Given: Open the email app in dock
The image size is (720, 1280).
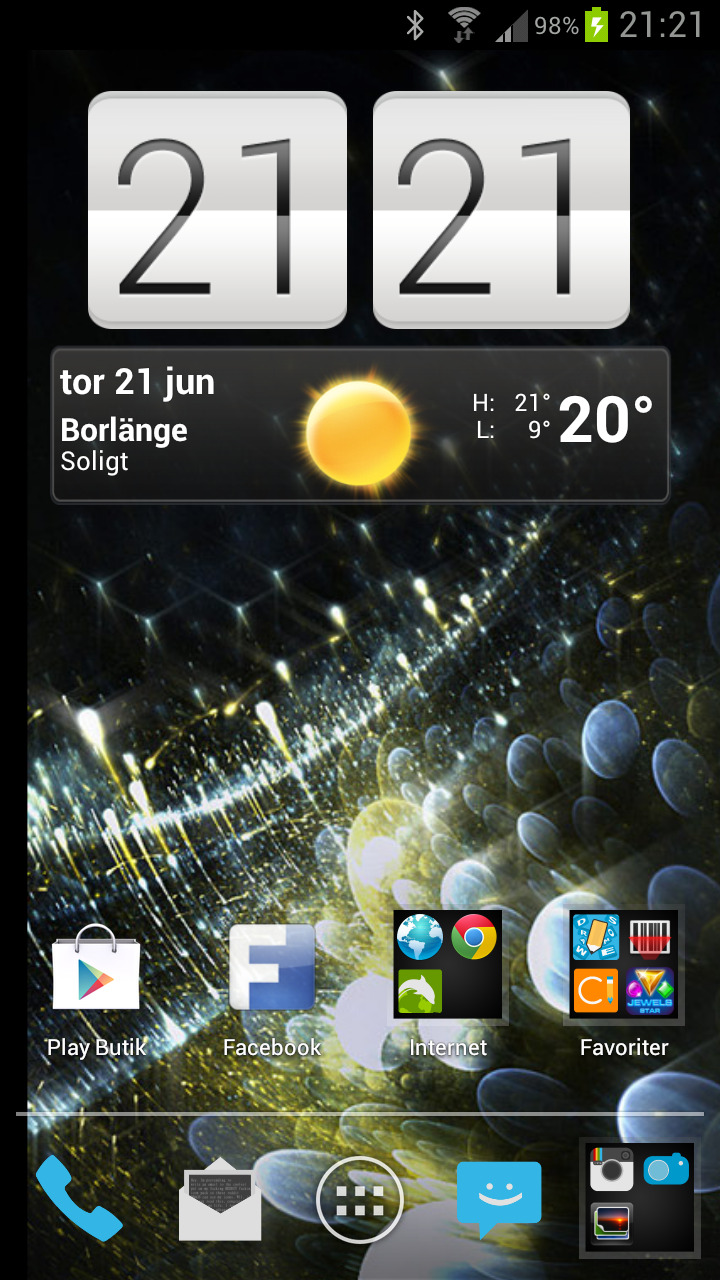Looking at the screenshot, I should click(220, 1198).
